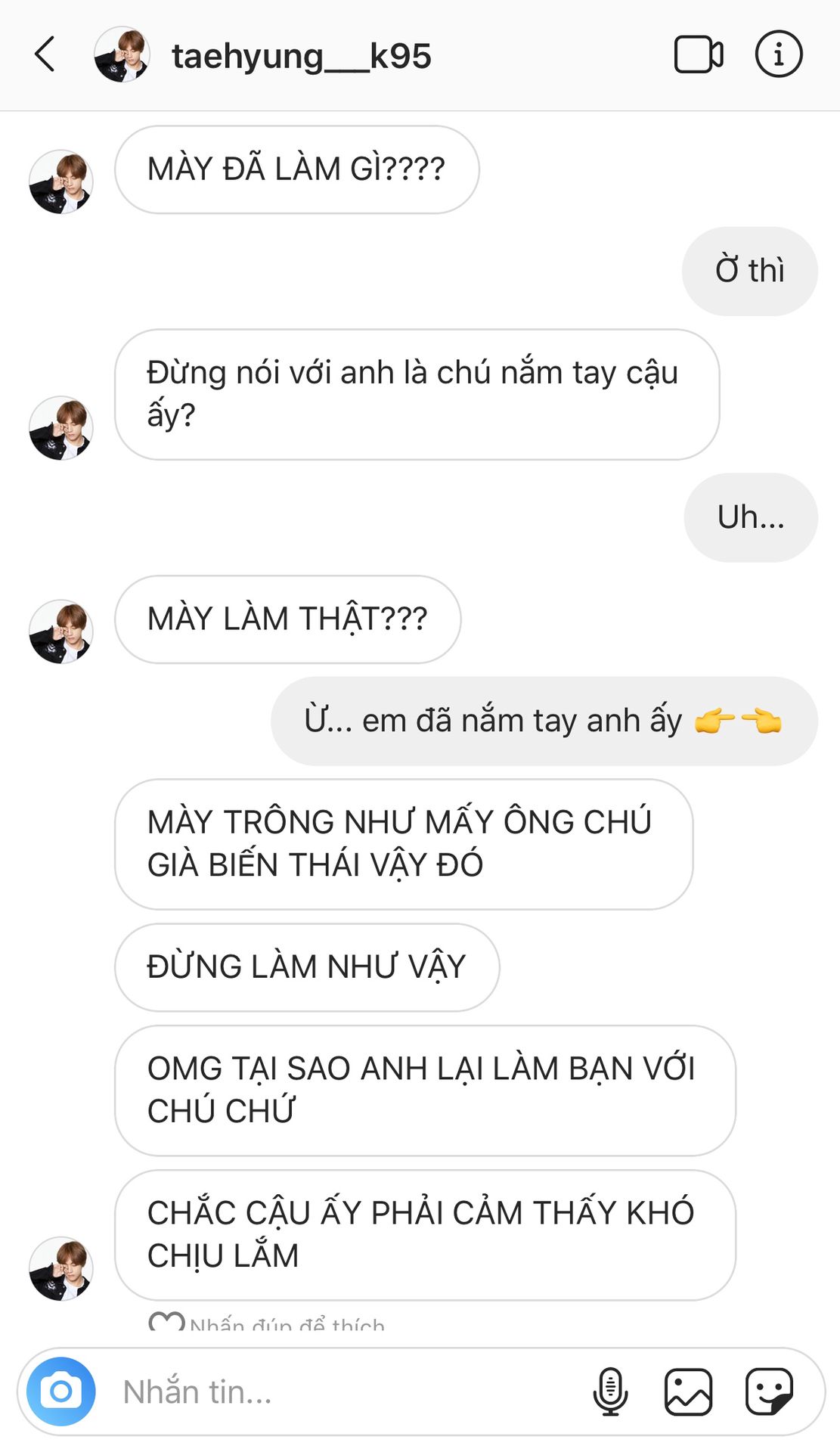The height and width of the screenshot is (1452, 840).
Task: Attach a photo from the gallery
Action: (x=688, y=1391)
